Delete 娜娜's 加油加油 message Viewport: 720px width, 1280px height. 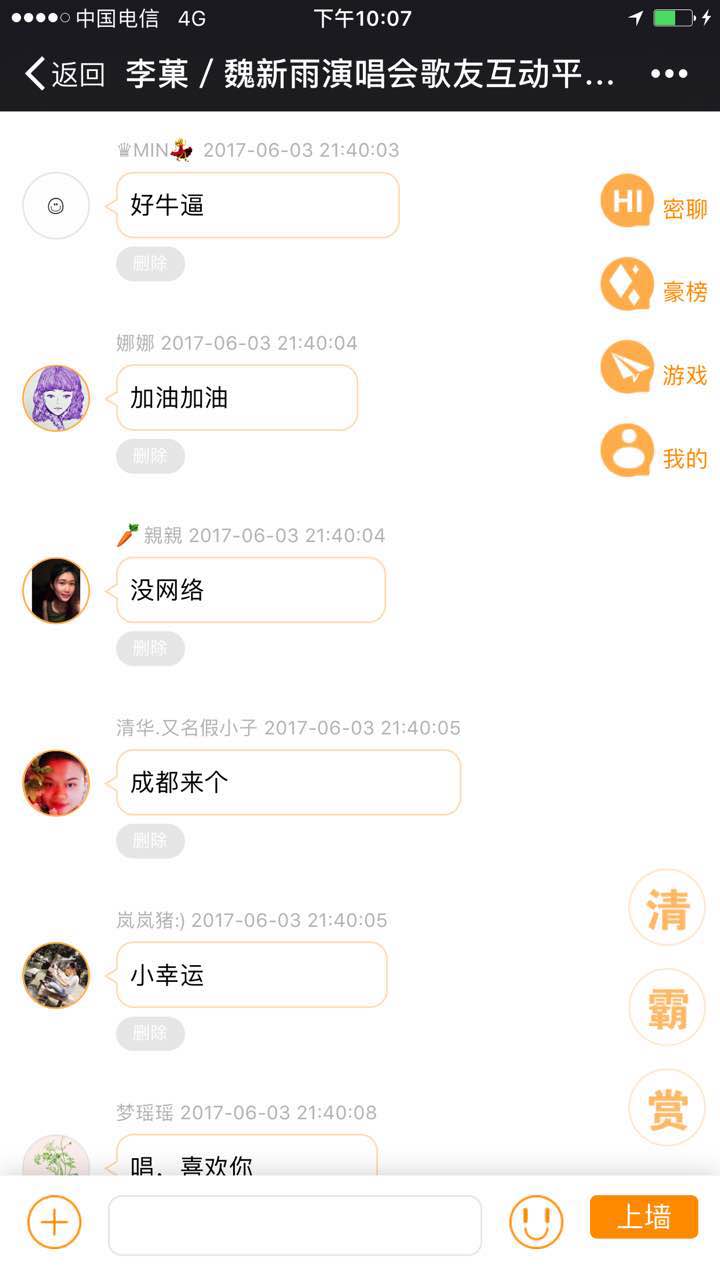tap(150, 456)
